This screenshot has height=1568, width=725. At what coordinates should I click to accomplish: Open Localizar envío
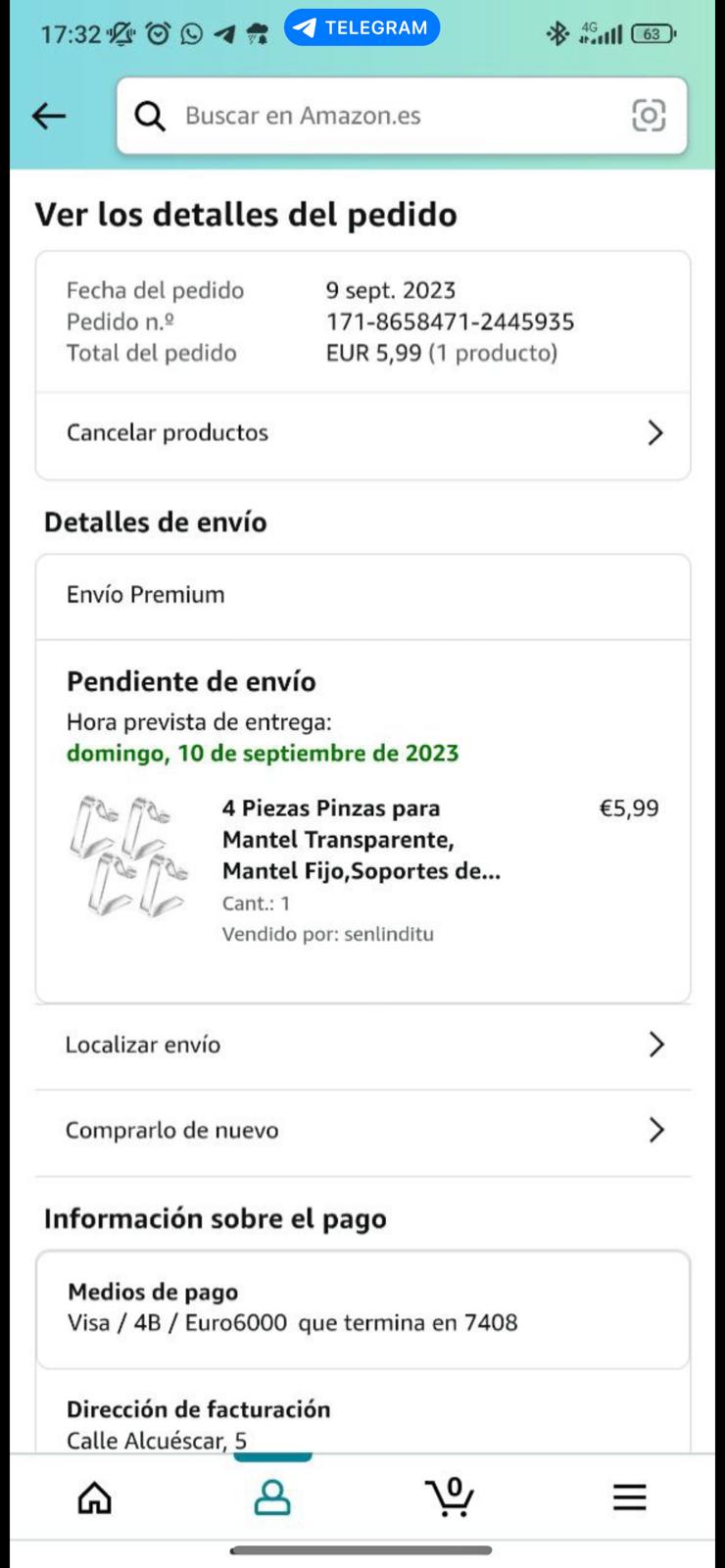(x=362, y=1045)
